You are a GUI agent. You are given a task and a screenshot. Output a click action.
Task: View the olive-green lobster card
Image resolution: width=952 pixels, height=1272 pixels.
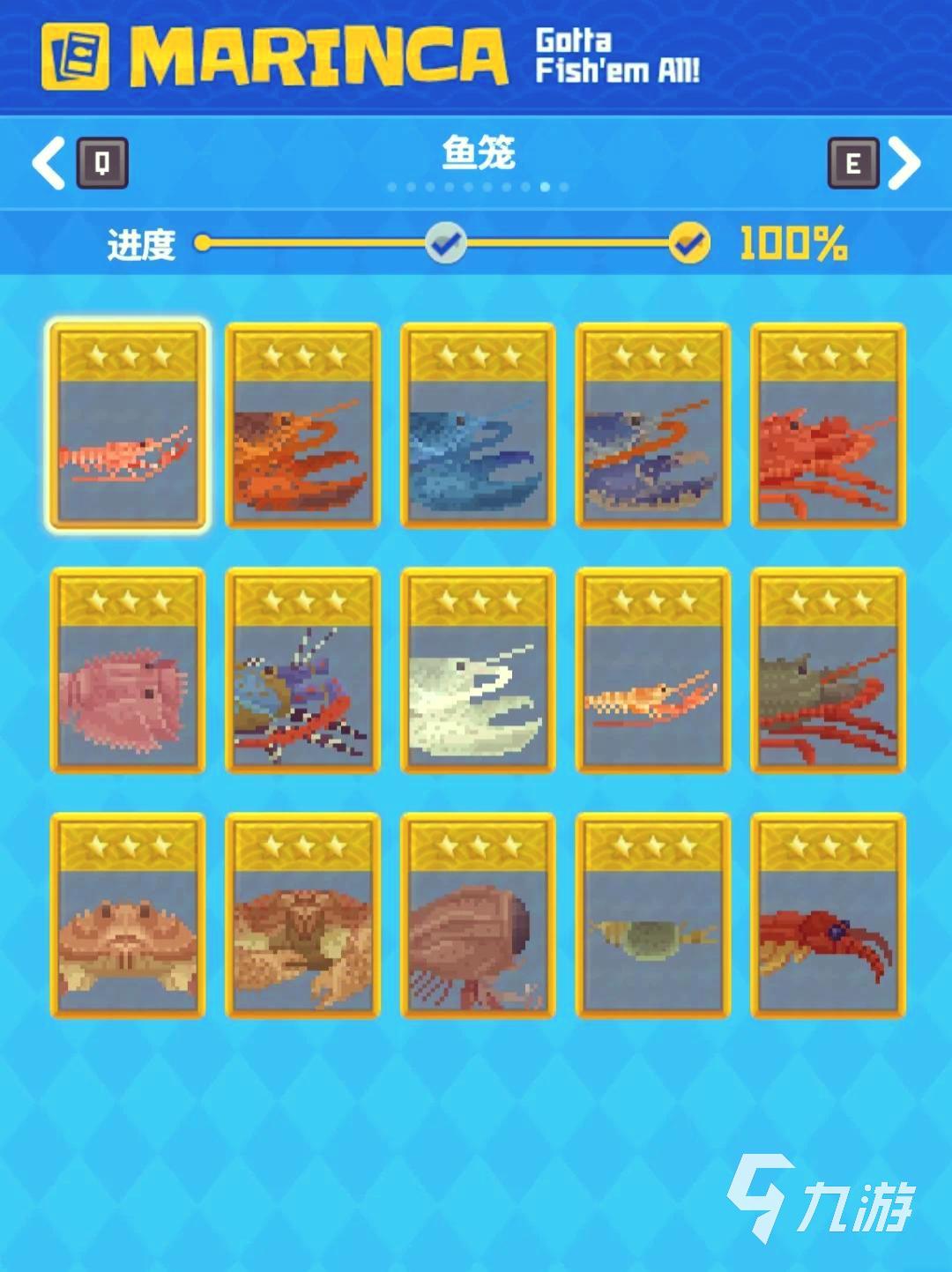click(x=828, y=672)
